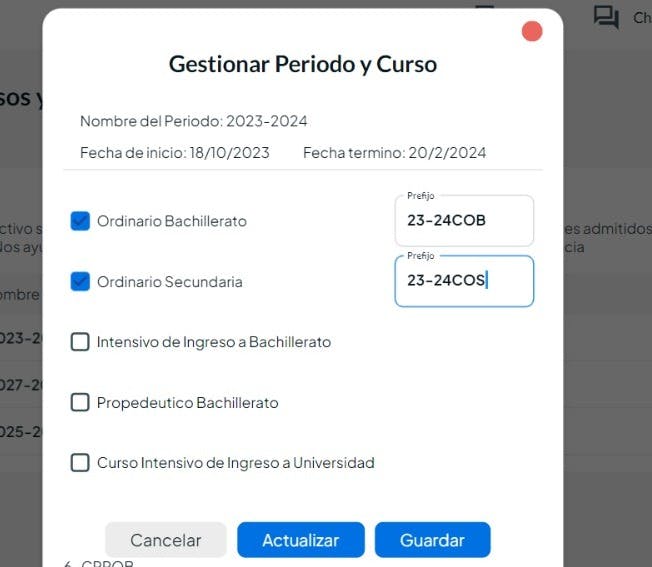Image resolution: width=652 pixels, height=567 pixels.
Task: Check Propedeutico Bachillerato
Action: coord(81,403)
